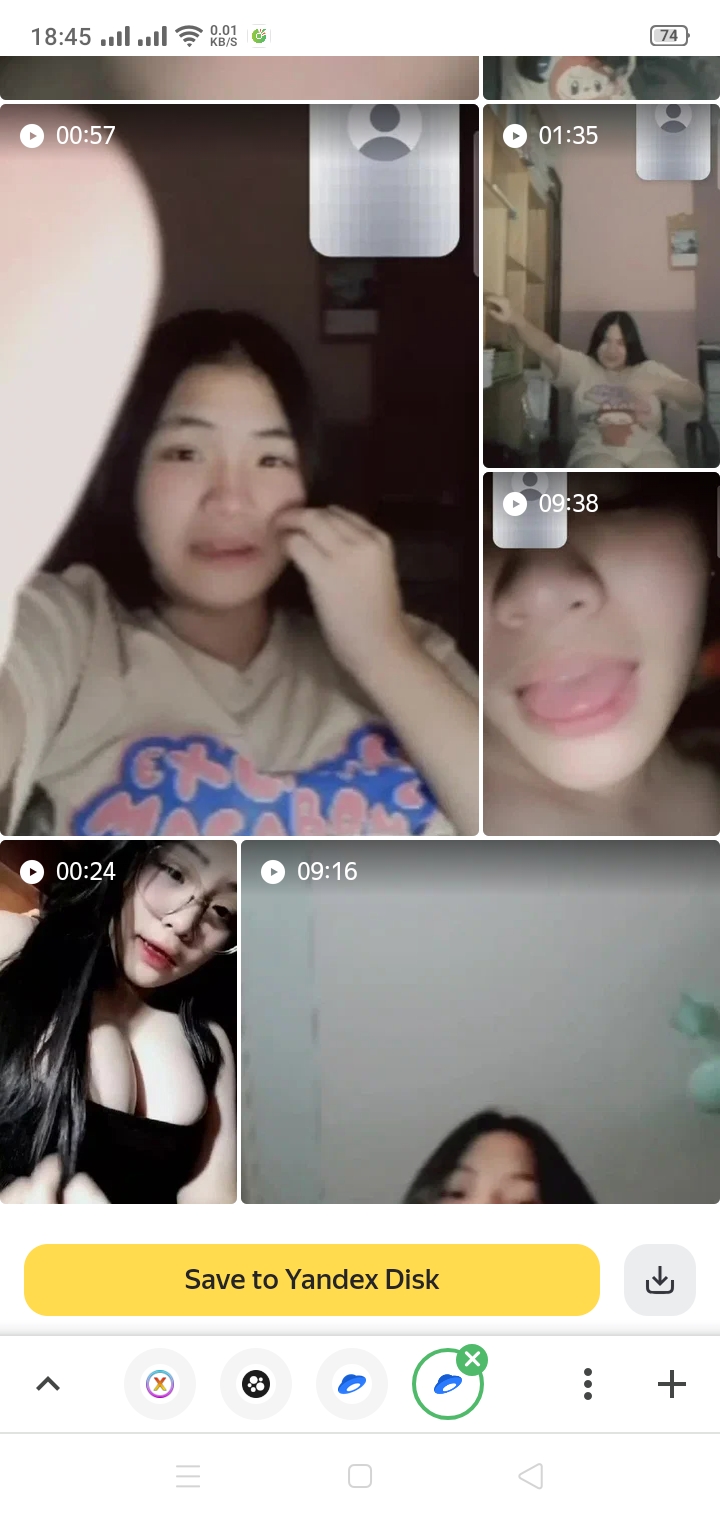Switch to the black round icon tab
This screenshot has width=720, height=1520.
coord(256,1384)
